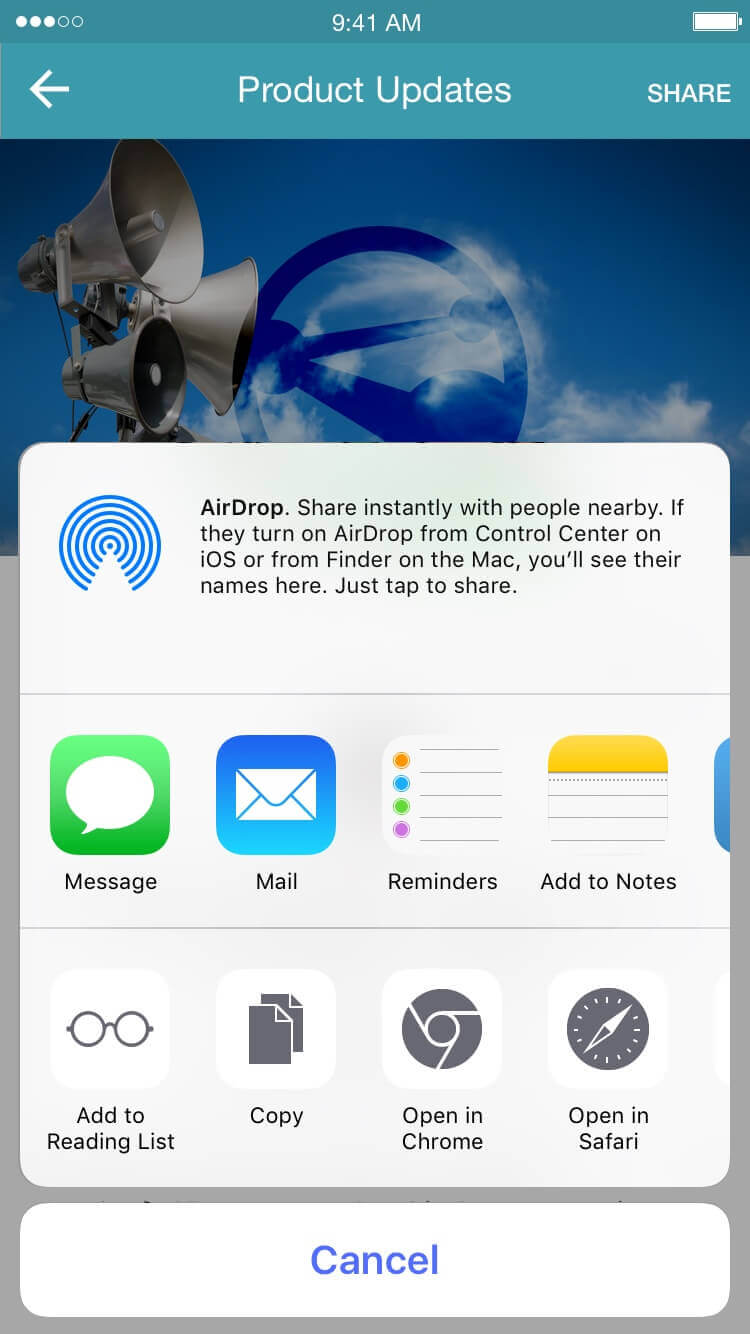The width and height of the screenshot is (750, 1334).
Task: Cancel the share sheet
Action: pos(375,1260)
